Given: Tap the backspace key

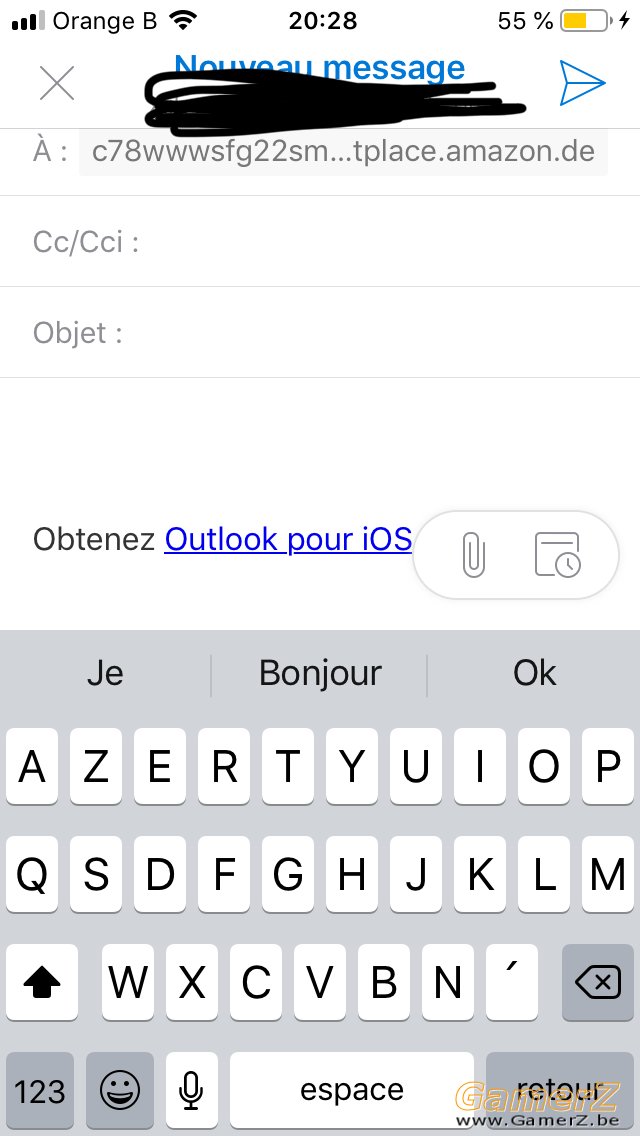Looking at the screenshot, I should pyautogui.click(x=598, y=982).
